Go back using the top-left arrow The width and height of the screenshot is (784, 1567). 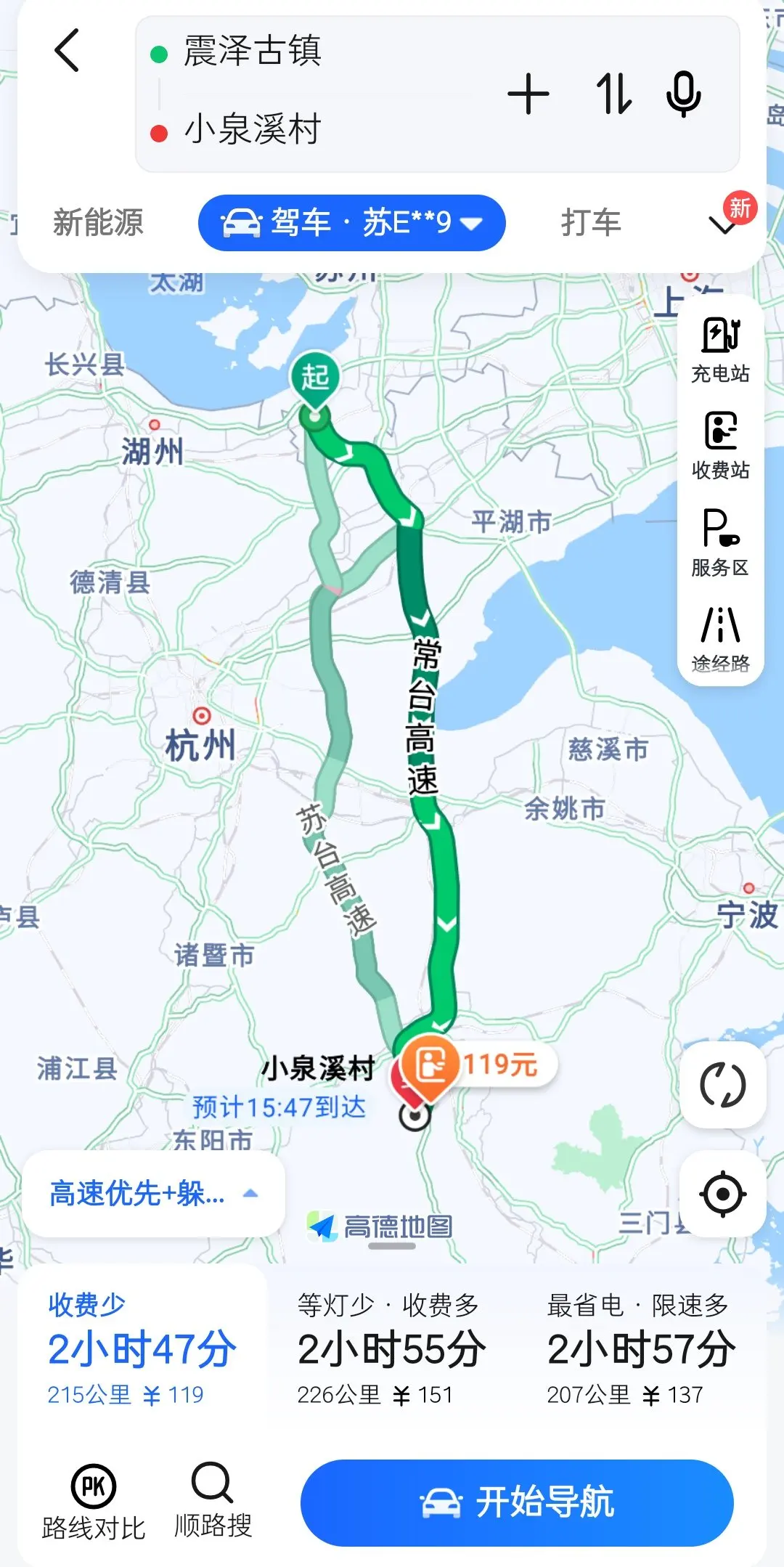click(67, 51)
